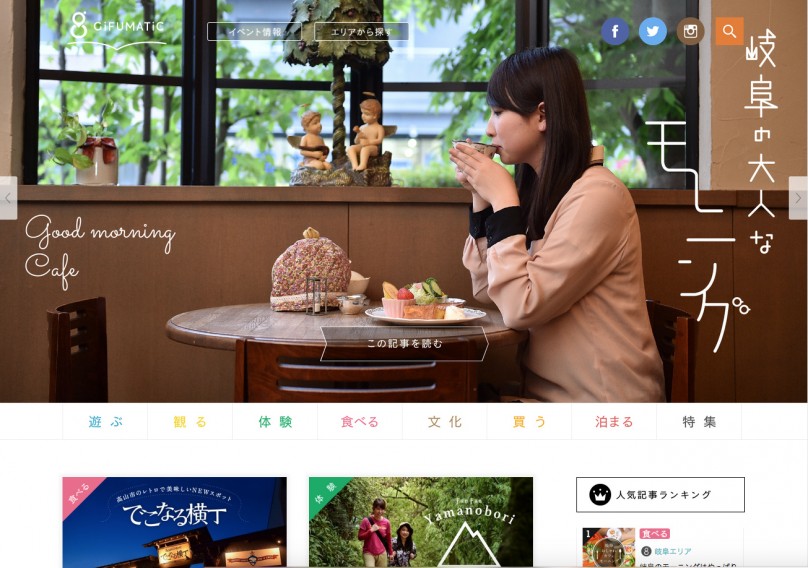Open the Facebook page icon

(x=615, y=32)
